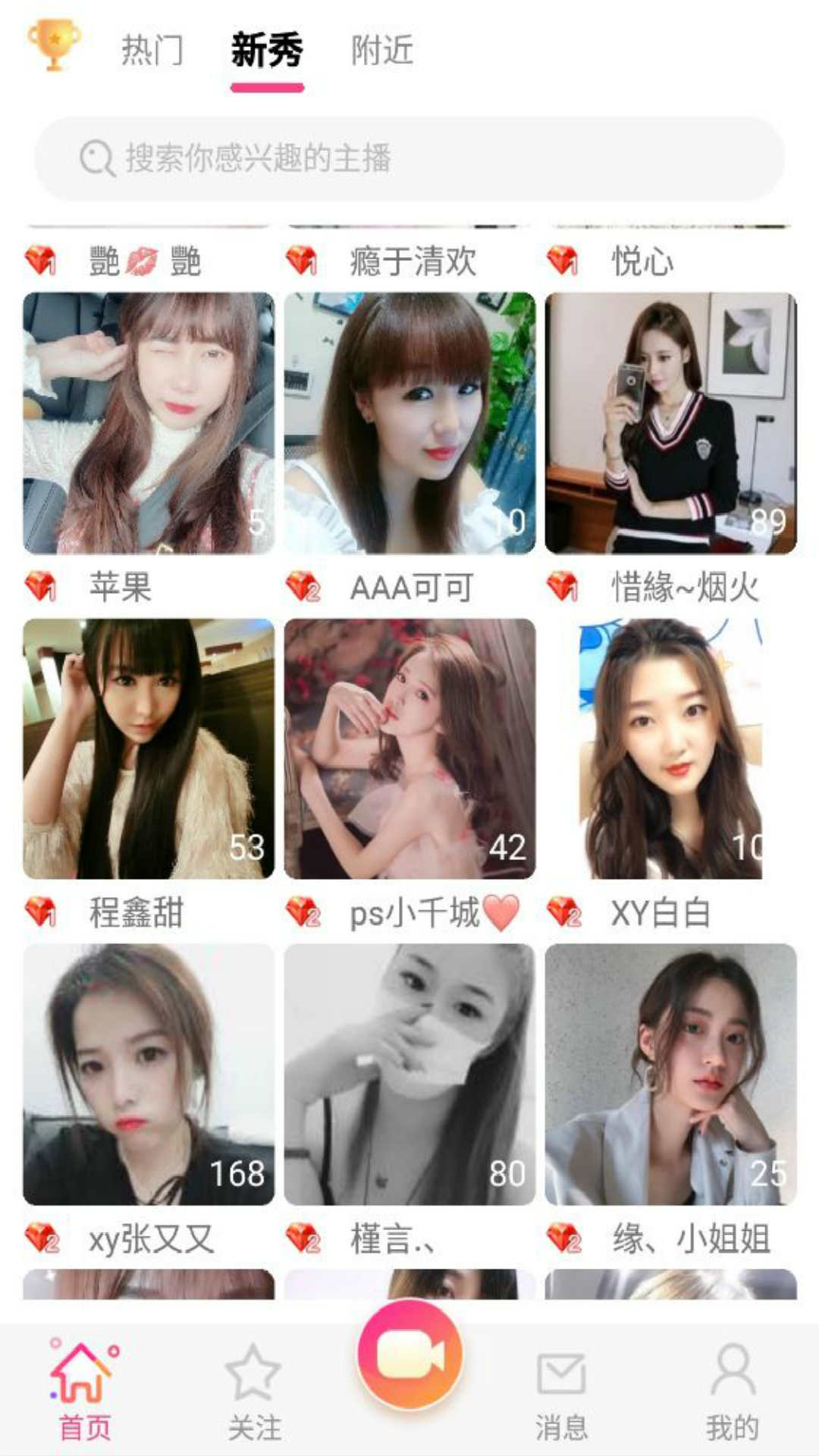Switch to the 热门 tab
This screenshot has height=1456, width=819.
pos(152,51)
